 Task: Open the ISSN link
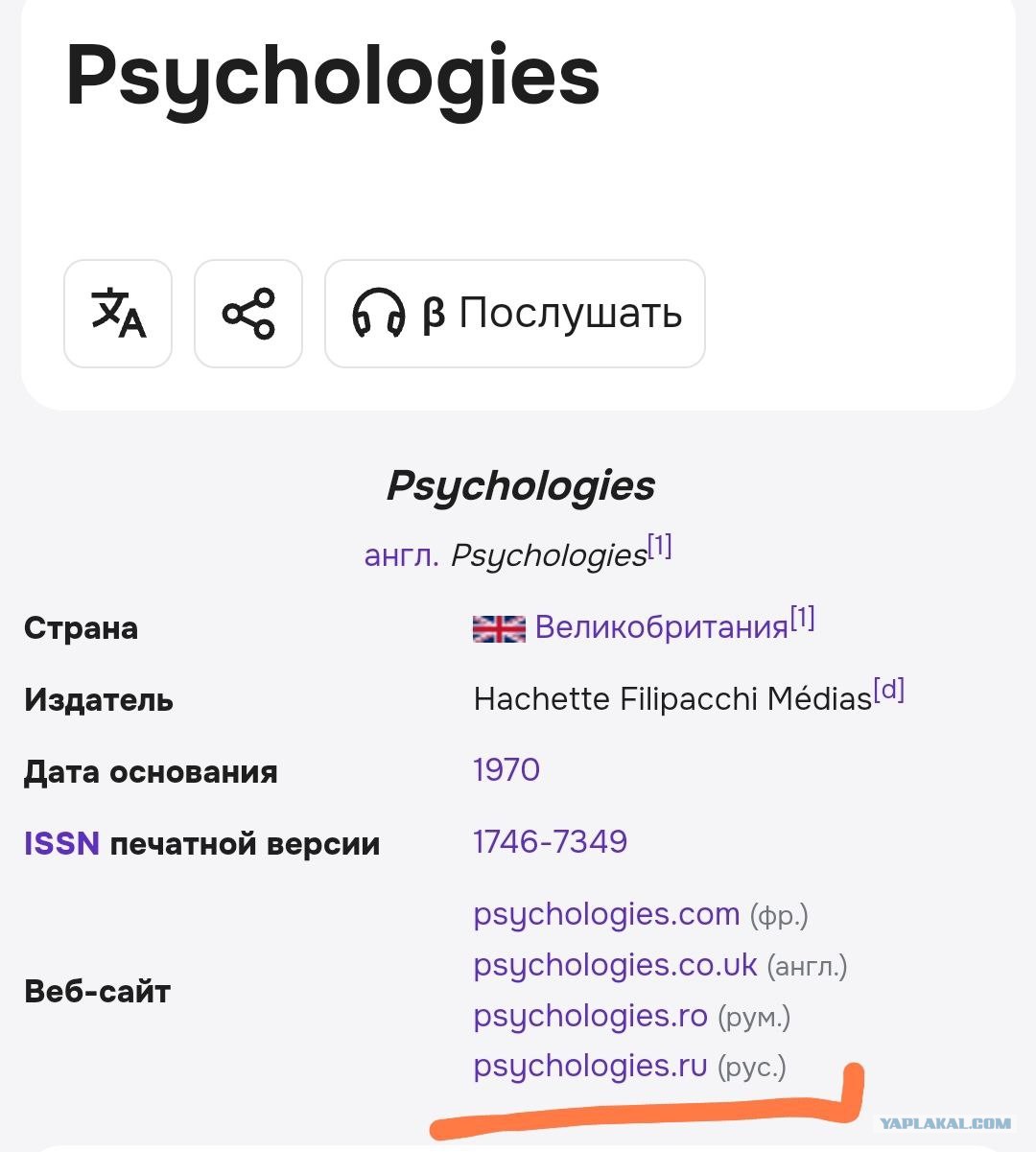61,844
